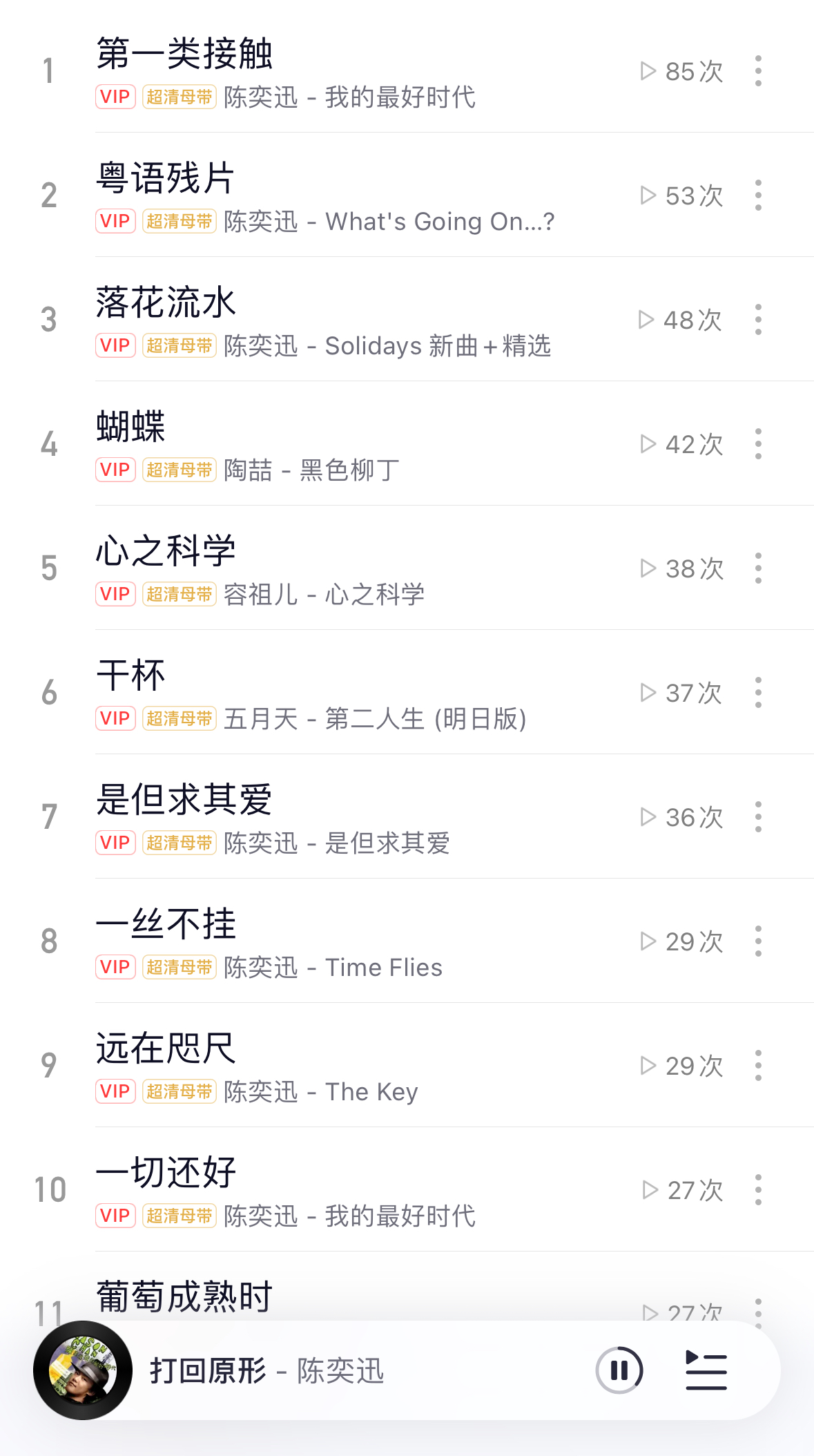Open more options for 蝴蝶
Screen dimensions: 814x1456
click(x=758, y=444)
